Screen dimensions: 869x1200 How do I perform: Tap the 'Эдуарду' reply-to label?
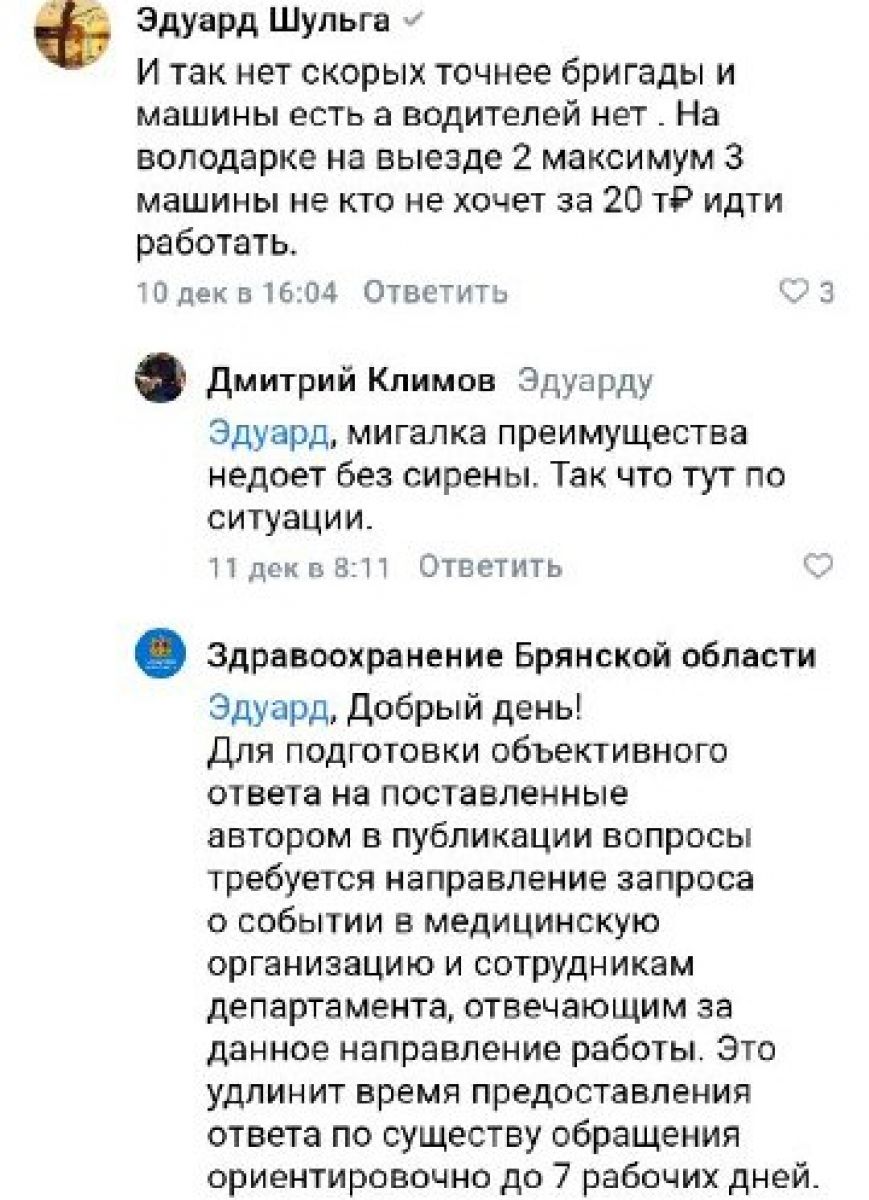point(585,381)
